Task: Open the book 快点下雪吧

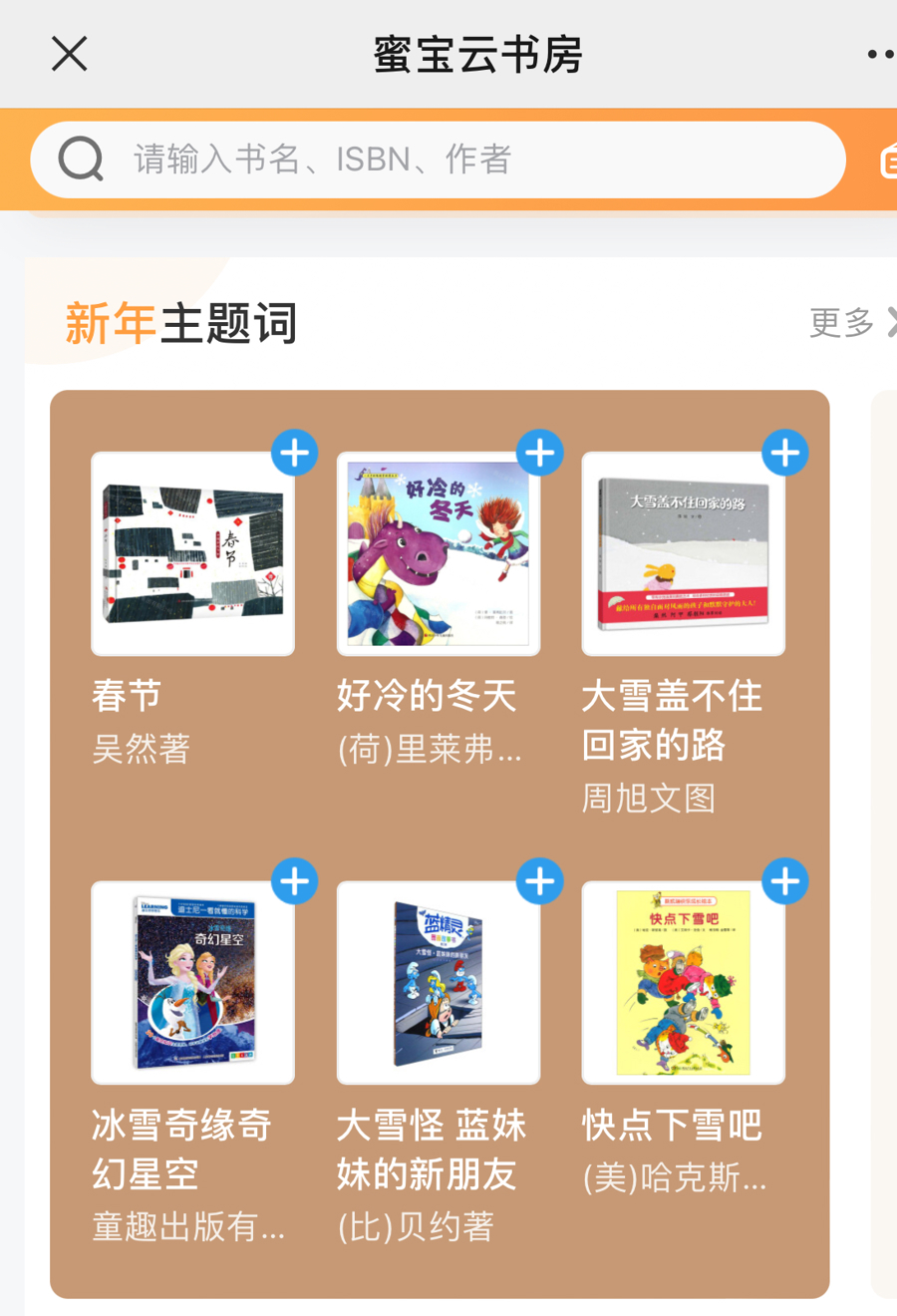Action: [x=684, y=983]
